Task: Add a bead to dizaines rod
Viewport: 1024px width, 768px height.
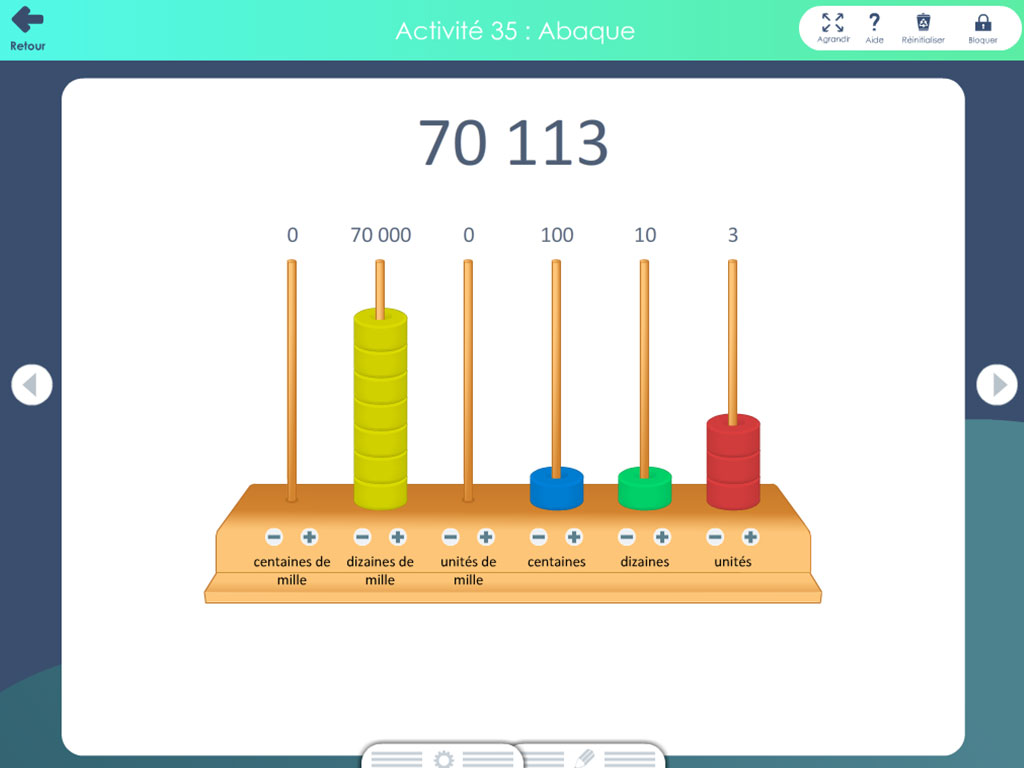Action: pos(661,537)
